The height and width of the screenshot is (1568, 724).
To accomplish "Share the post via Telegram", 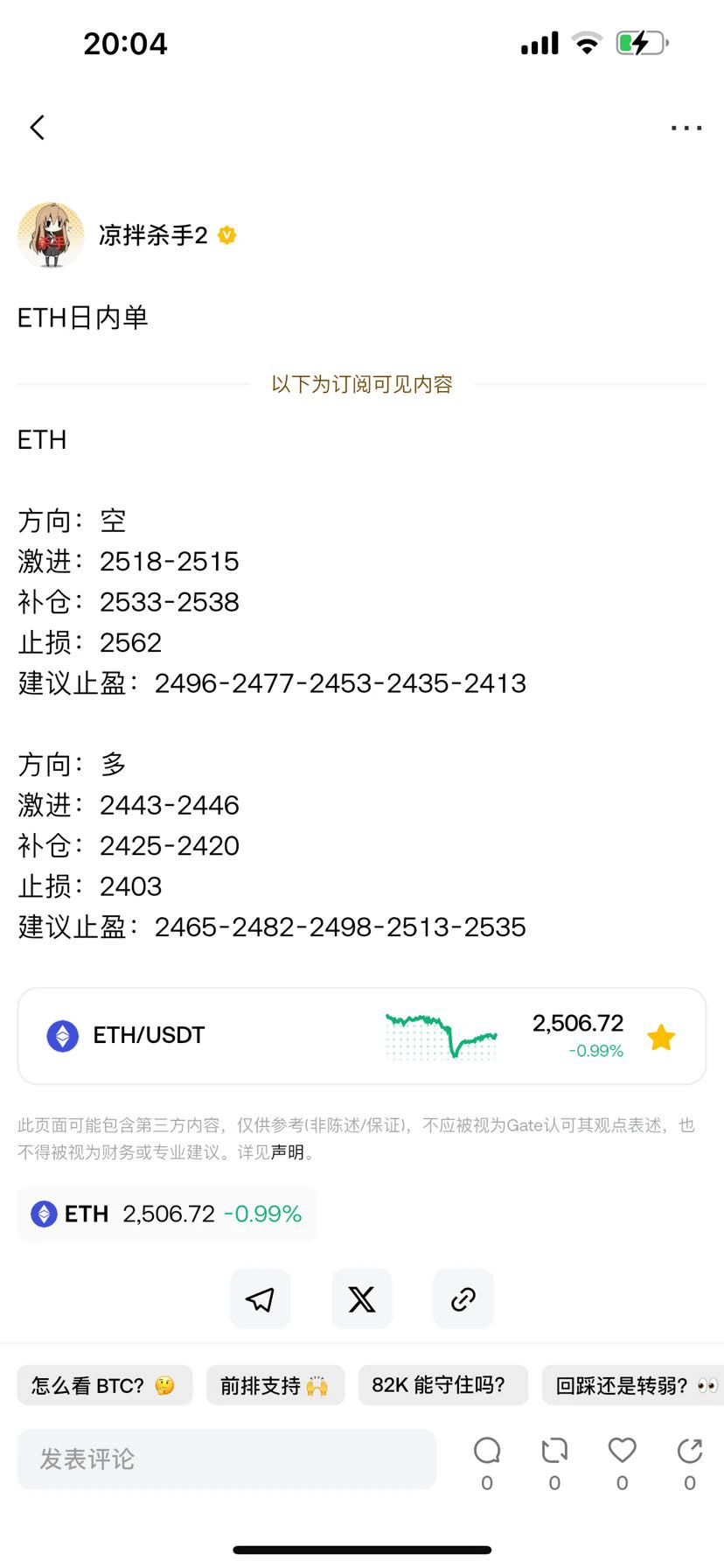I will [x=261, y=1299].
